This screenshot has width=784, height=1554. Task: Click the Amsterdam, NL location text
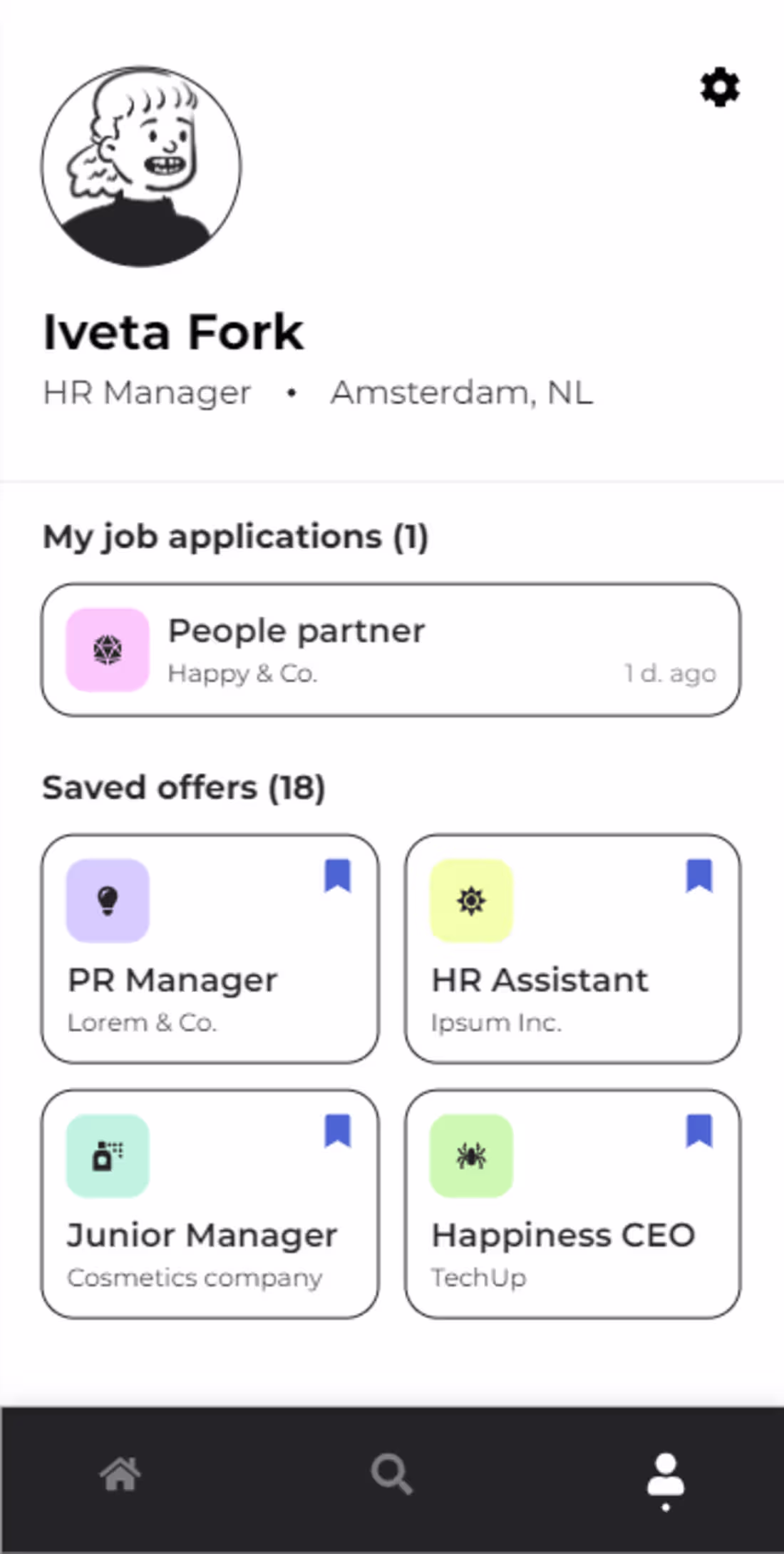click(460, 392)
